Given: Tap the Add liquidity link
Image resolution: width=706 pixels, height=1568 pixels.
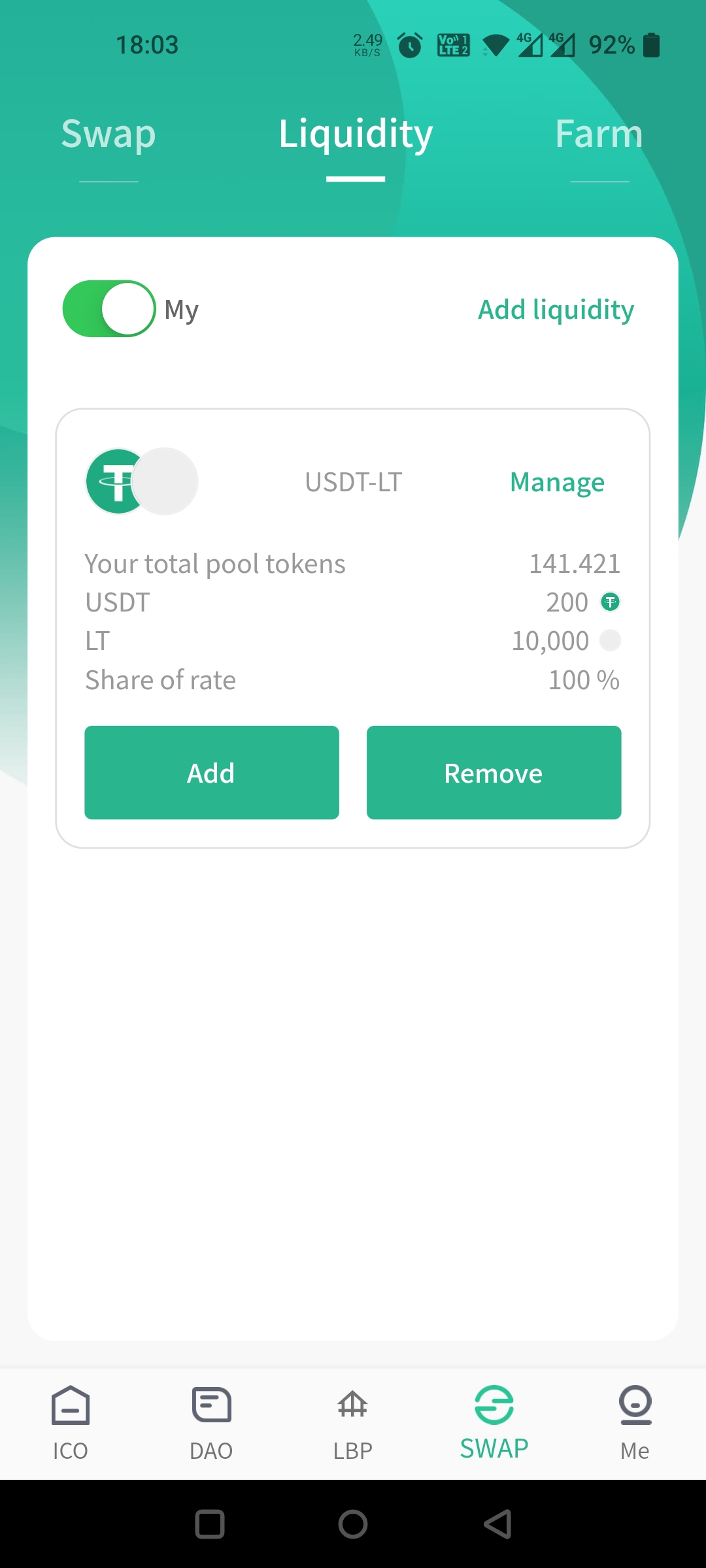Looking at the screenshot, I should pyautogui.click(x=556, y=309).
